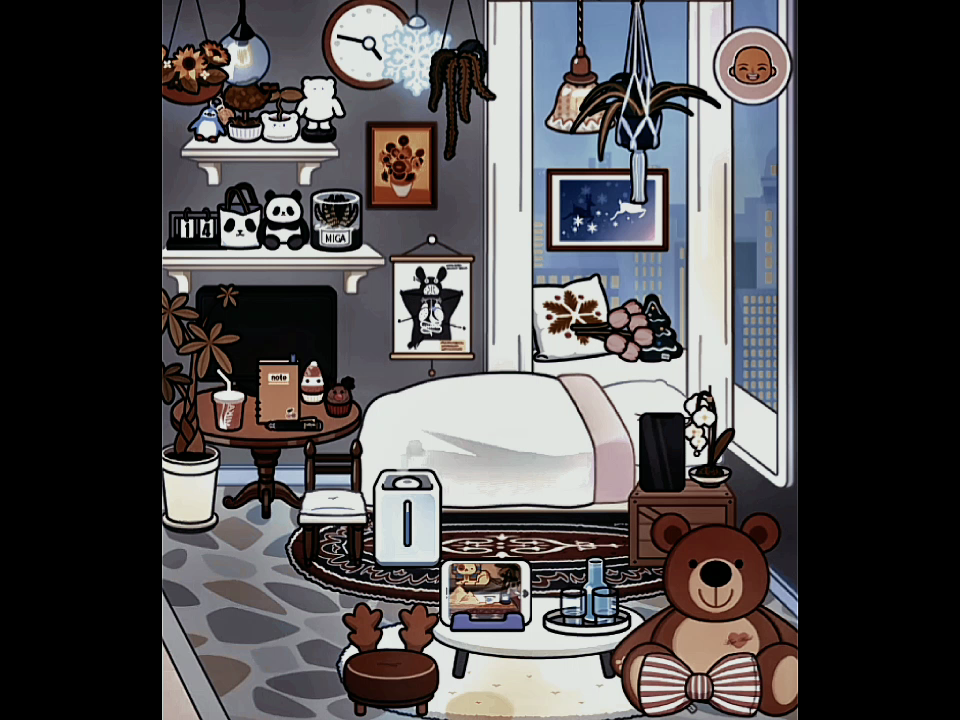Open the character selection face button
960x720 pixels.
[752, 65]
